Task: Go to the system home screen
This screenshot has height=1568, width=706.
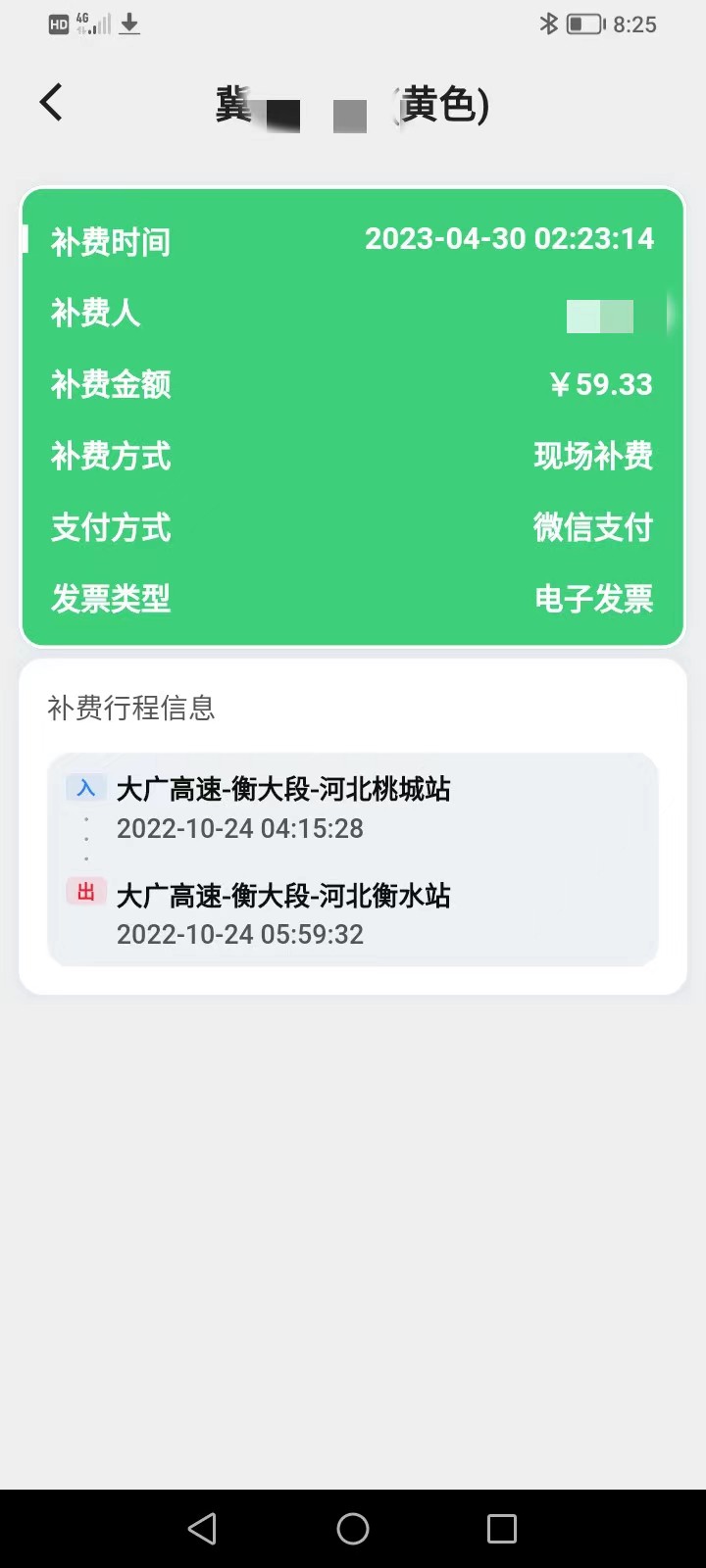Action: click(x=353, y=1529)
